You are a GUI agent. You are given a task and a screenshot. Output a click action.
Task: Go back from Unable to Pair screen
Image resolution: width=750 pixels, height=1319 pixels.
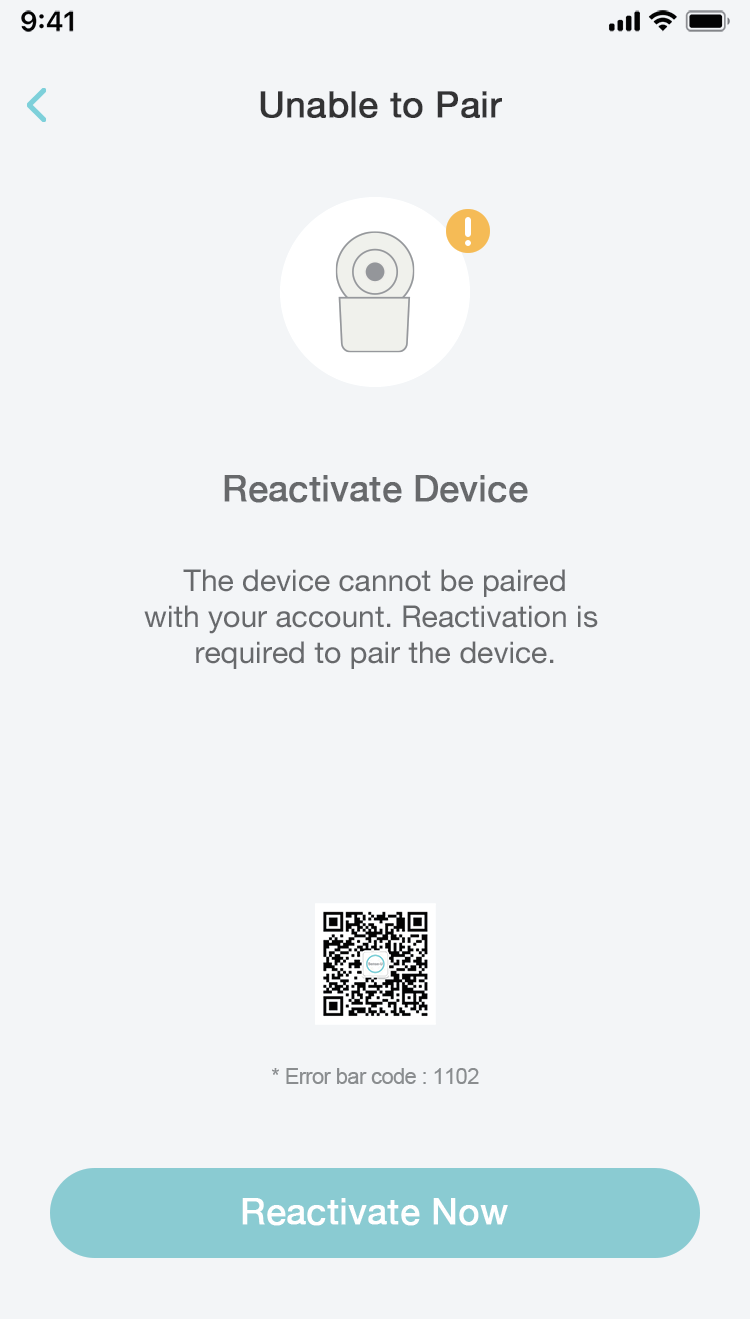pos(37,105)
